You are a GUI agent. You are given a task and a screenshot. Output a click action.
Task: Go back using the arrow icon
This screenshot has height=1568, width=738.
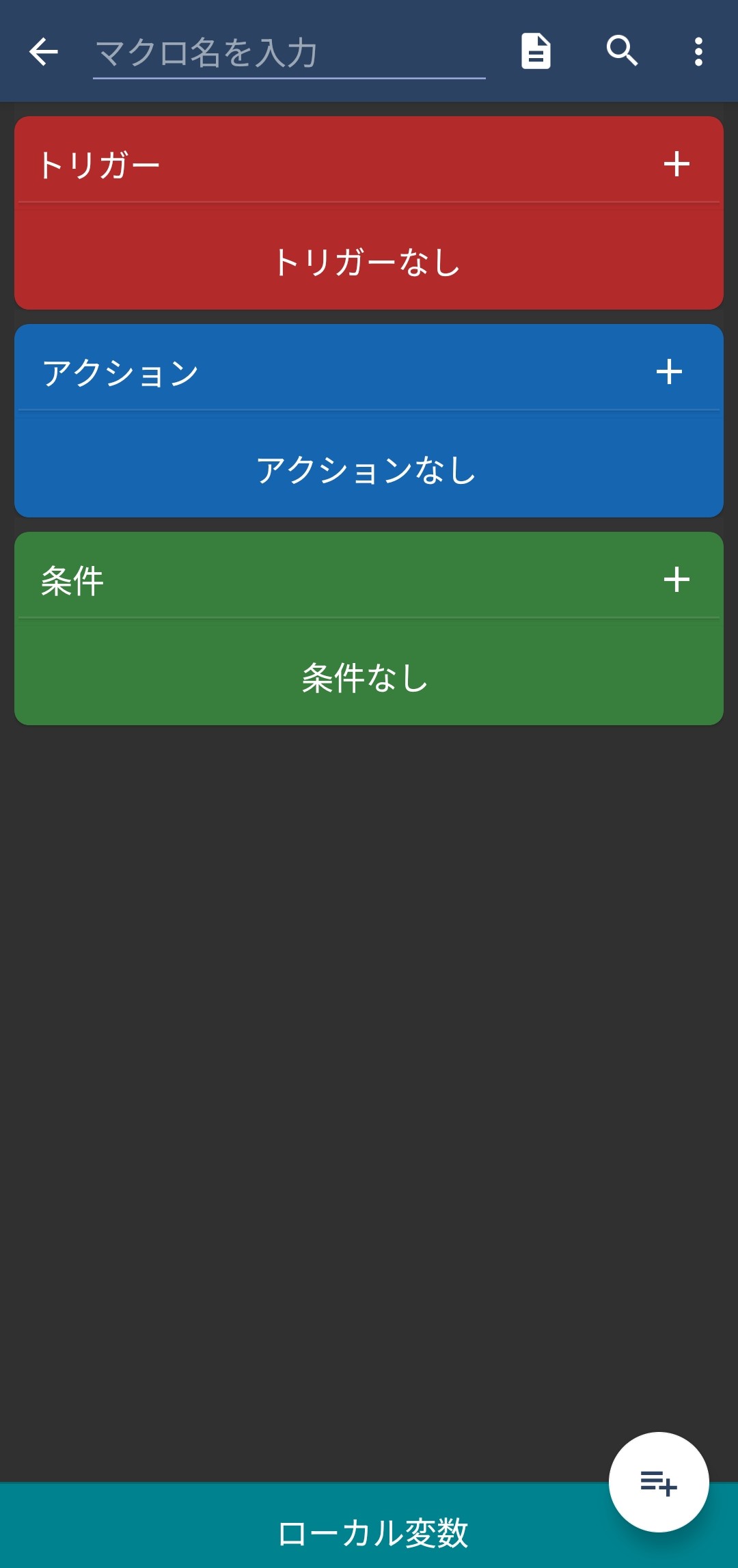[44, 52]
